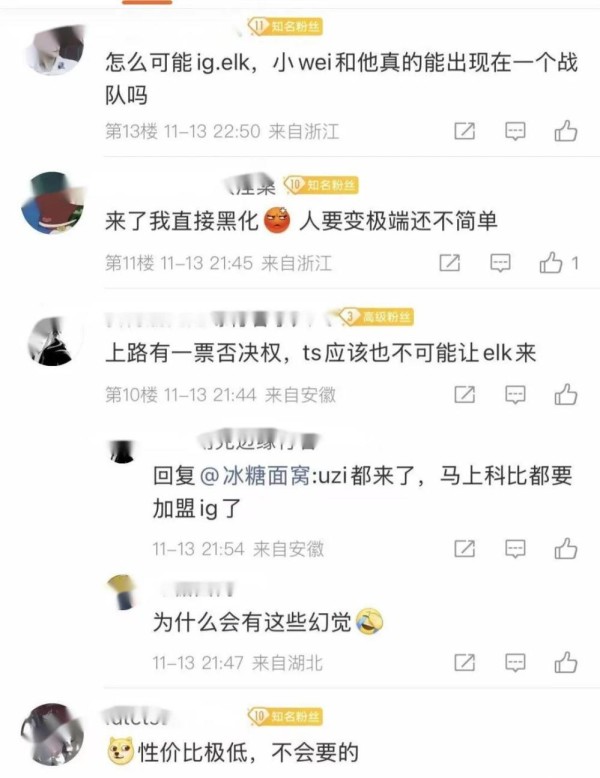Screen dimensions: 600x778
Task: Reply to the 第10楼 comment
Action: [x=515, y=395]
